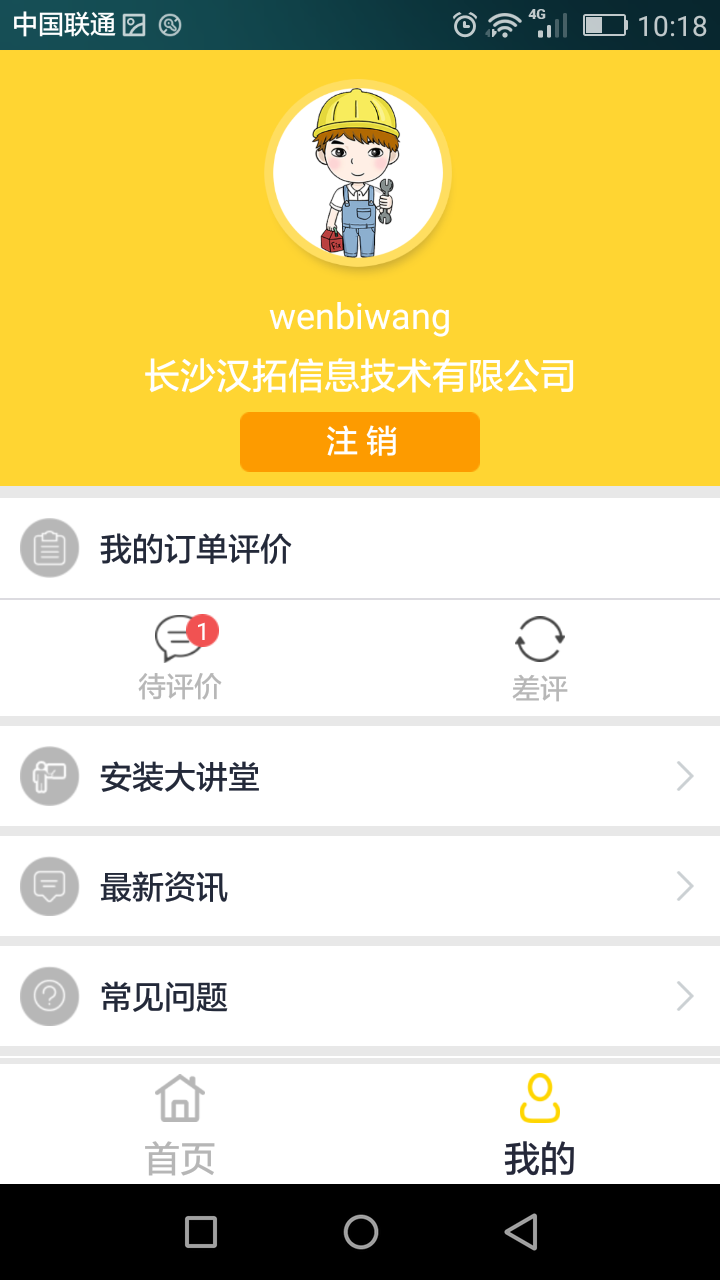720x1280 pixels.
Task: Tap the 最新资讯 message icon
Action: pos(49,886)
